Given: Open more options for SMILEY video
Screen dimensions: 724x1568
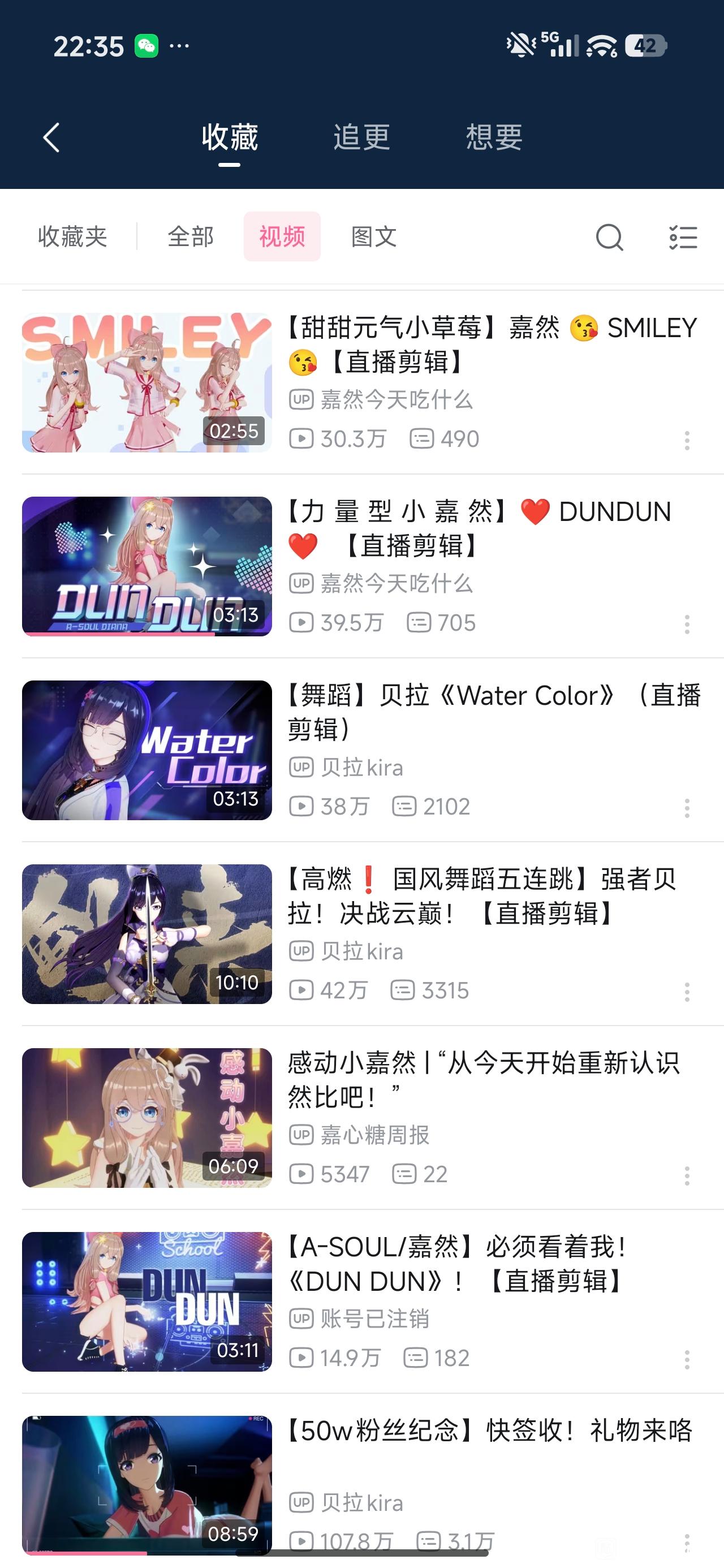Looking at the screenshot, I should [687, 440].
